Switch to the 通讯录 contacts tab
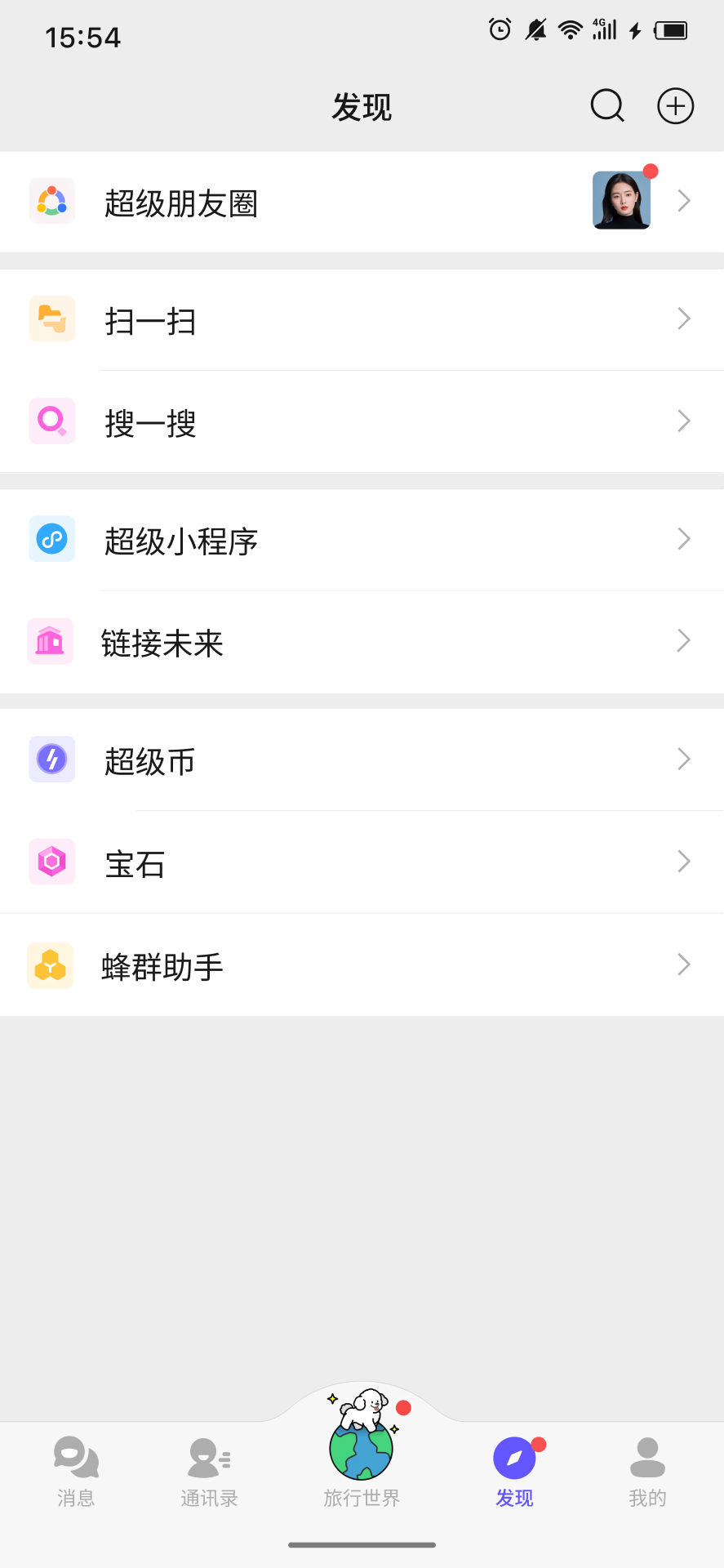Screen dimensions: 724x1568 208,1470
